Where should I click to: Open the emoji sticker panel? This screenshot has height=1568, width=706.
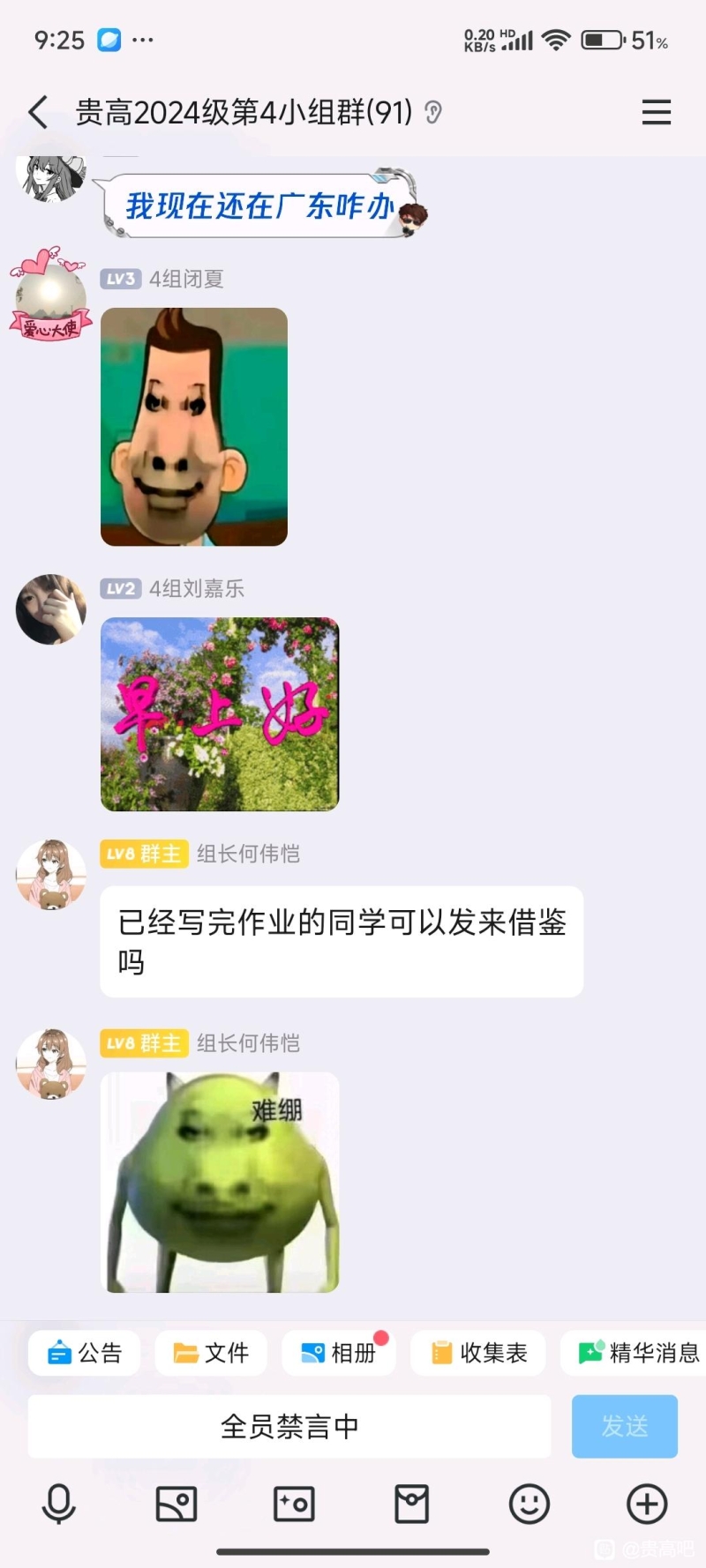click(x=529, y=1504)
